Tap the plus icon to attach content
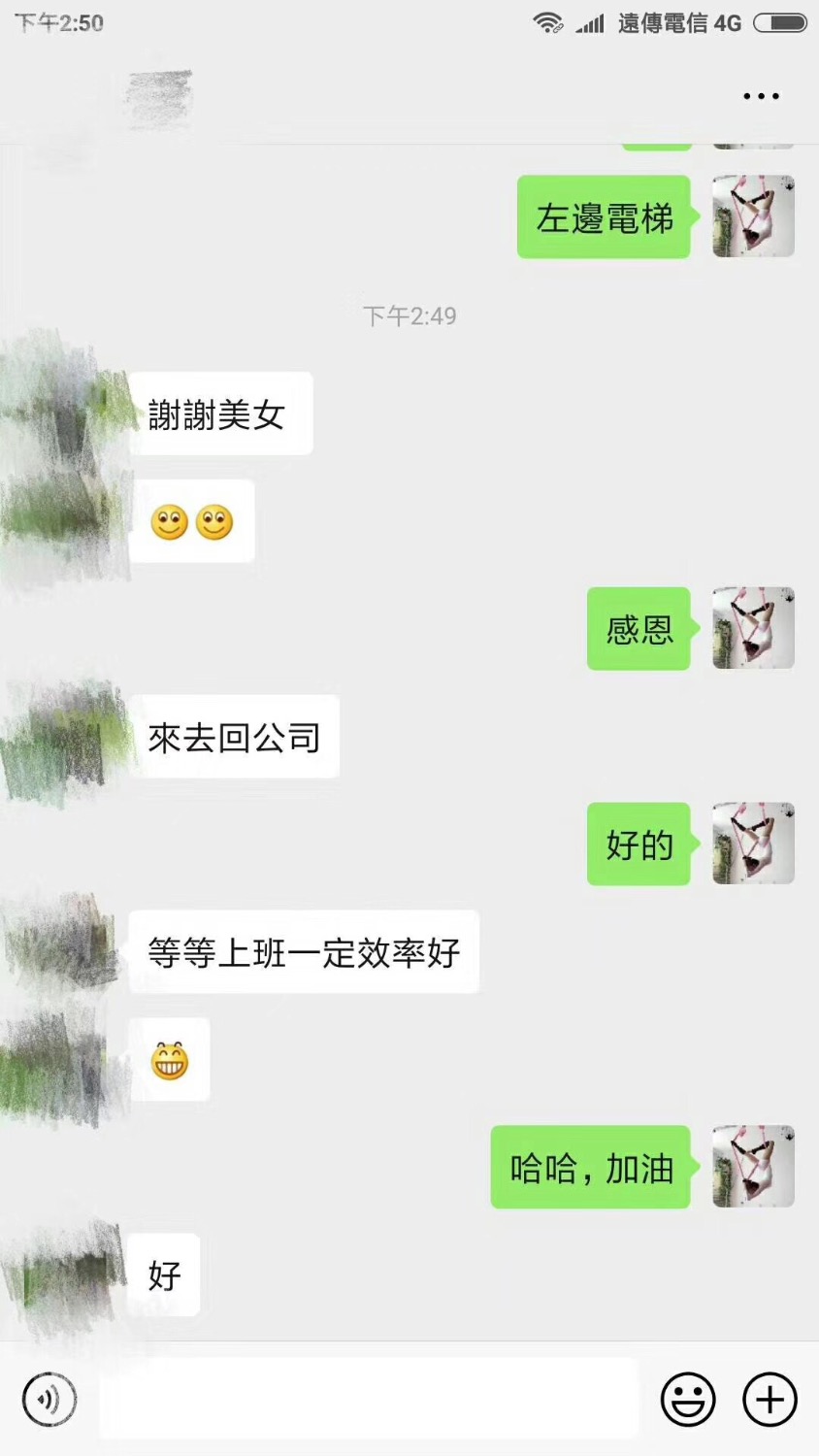This screenshot has height=1456, width=819. (768, 1400)
